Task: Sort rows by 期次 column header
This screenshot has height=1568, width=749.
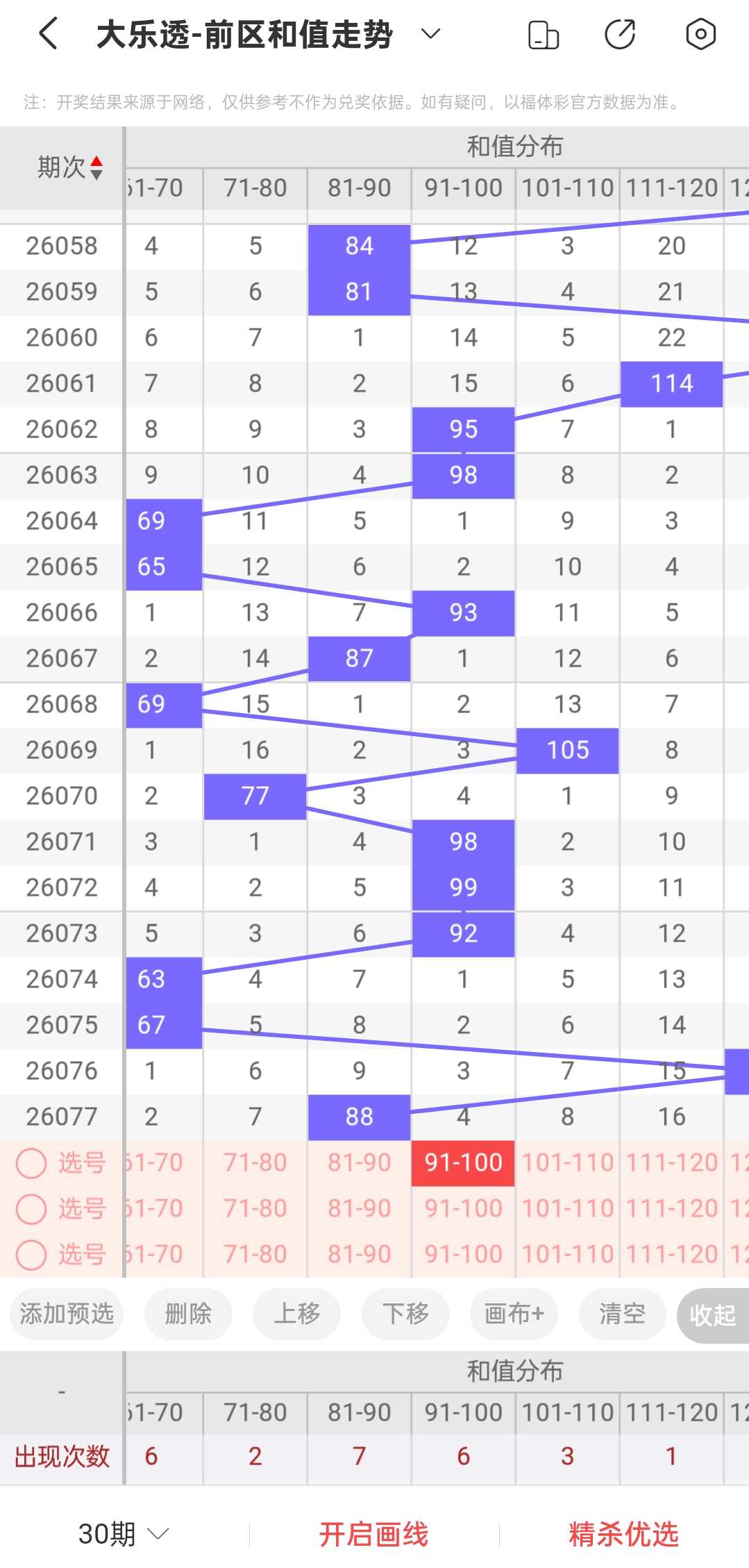Action: 70,168
